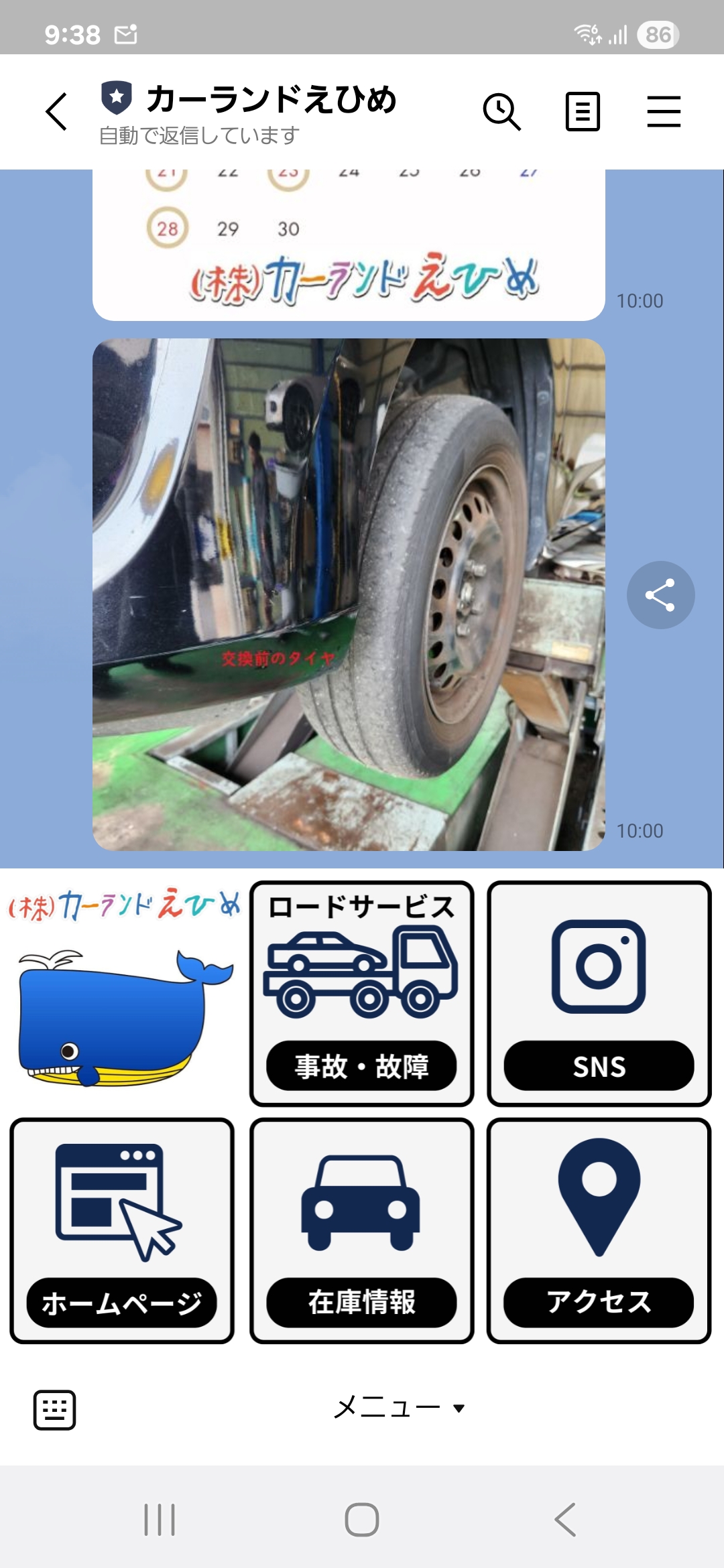Open the アクセス location tile
The height and width of the screenshot is (1568, 724).
[599, 1230]
